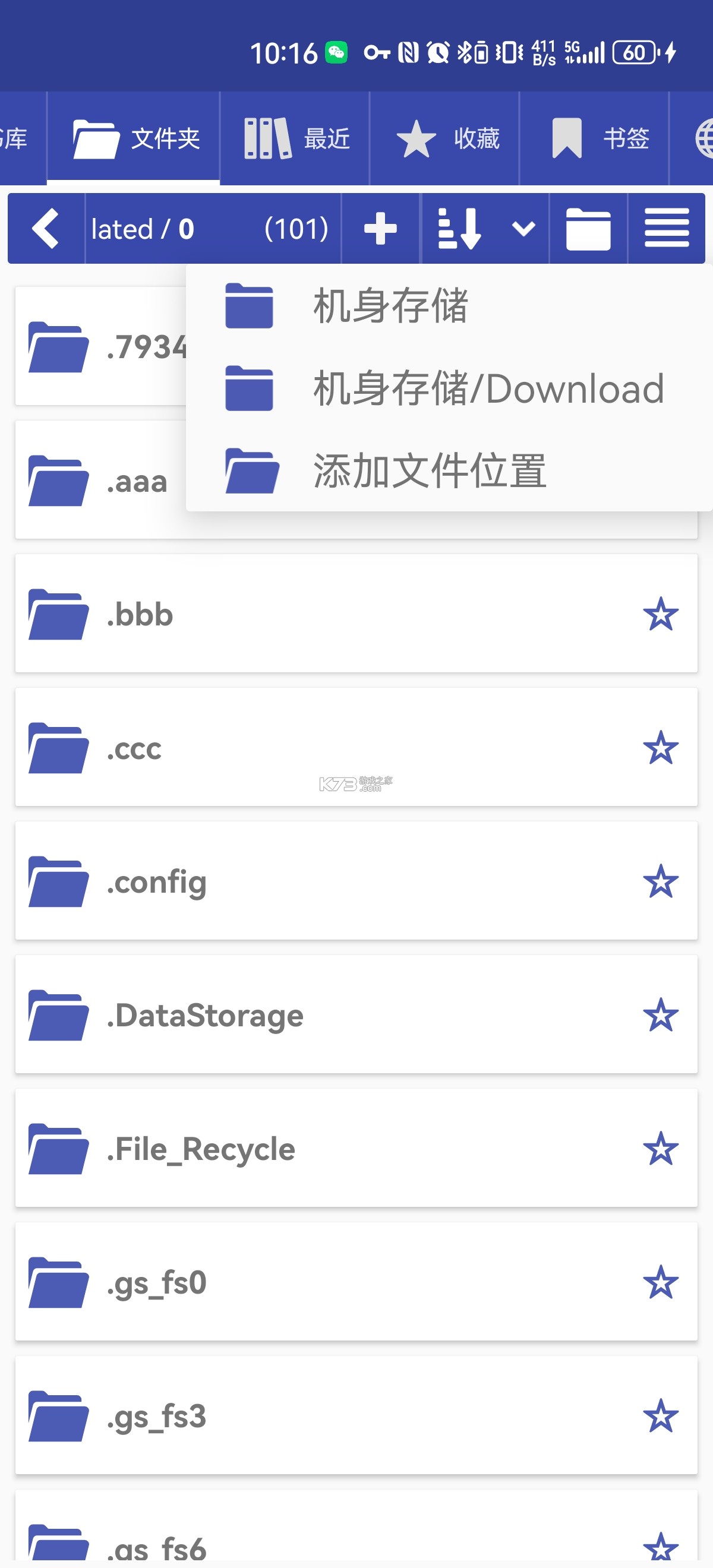This screenshot has height=1568, width=713.
Task: Click the sort order icon in toolbar
Action: pos(458,228)
